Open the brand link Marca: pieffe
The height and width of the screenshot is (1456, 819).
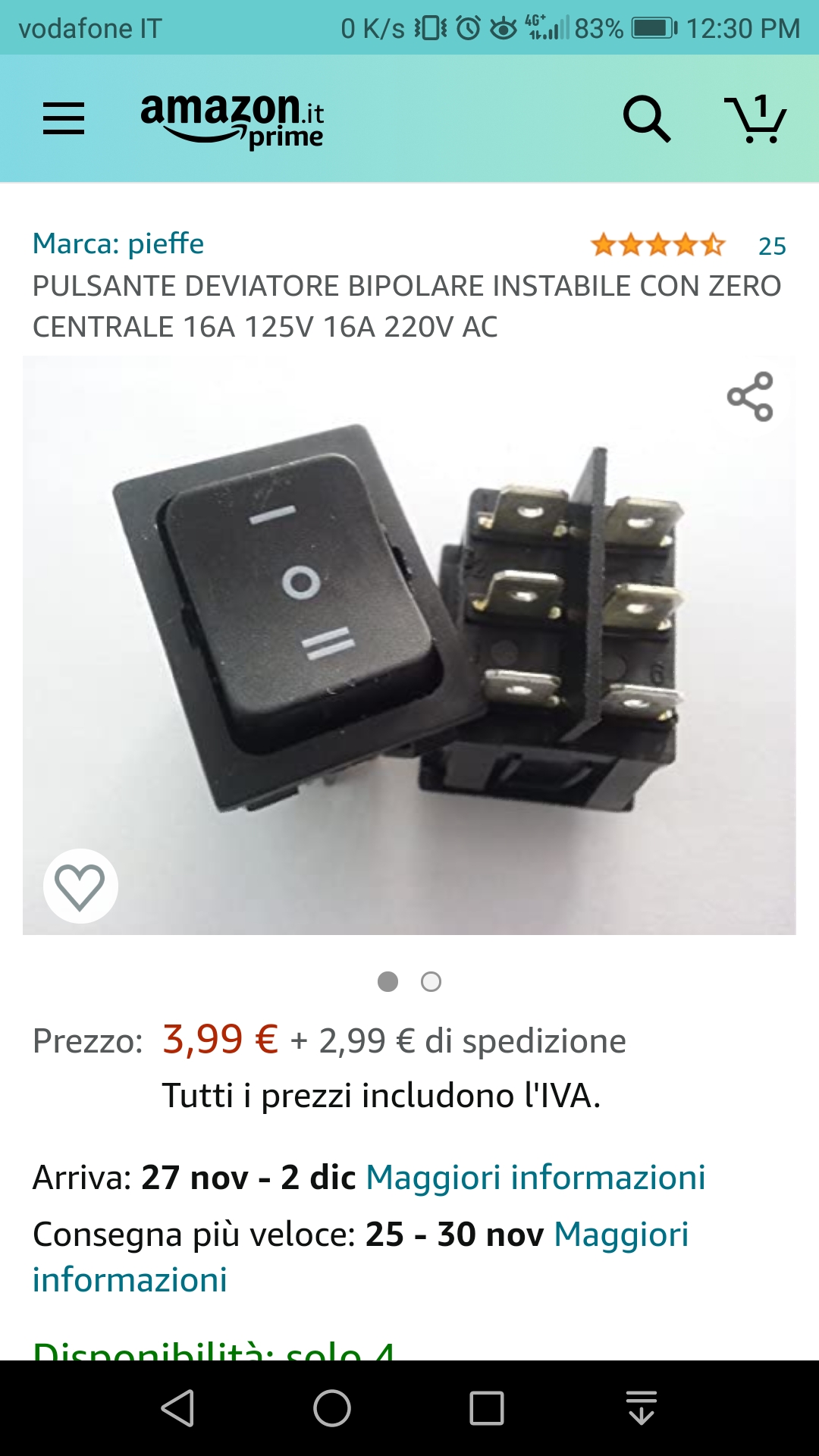tap(118, 243)
